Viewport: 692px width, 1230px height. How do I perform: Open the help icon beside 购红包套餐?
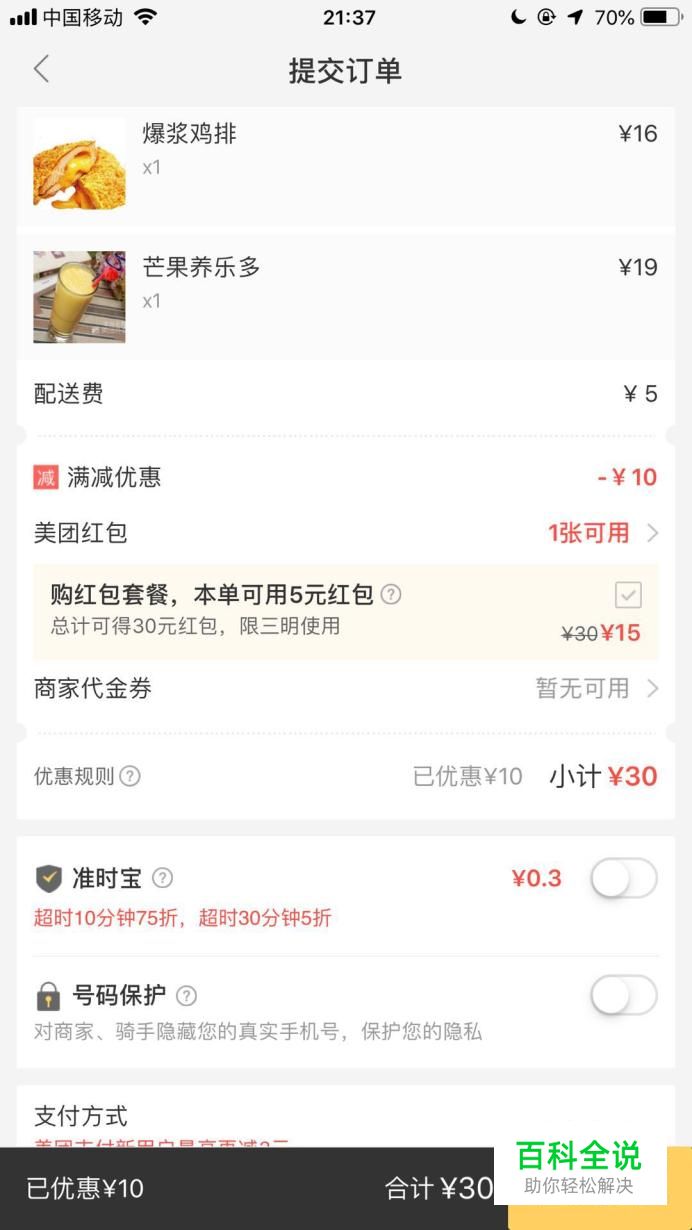click(x=391, y=595)
